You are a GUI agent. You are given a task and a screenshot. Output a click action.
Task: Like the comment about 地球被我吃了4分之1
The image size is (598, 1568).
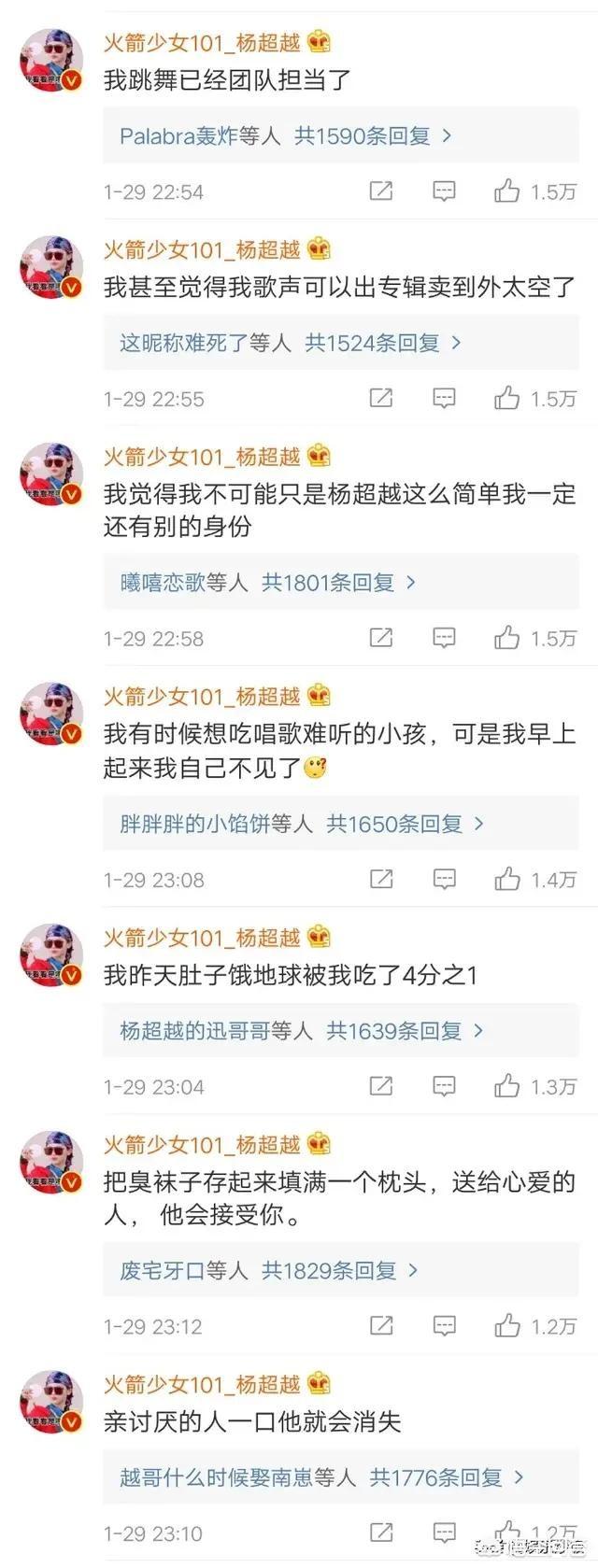[x=507, y=1086]
